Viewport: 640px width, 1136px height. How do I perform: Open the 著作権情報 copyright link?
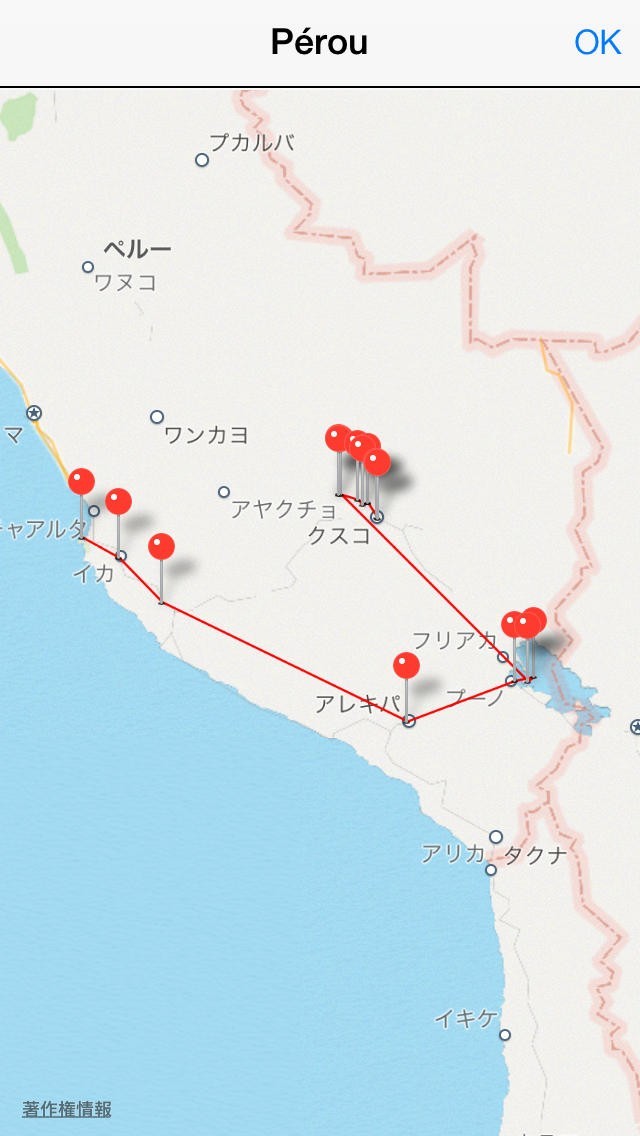(x=67, y=1109)
